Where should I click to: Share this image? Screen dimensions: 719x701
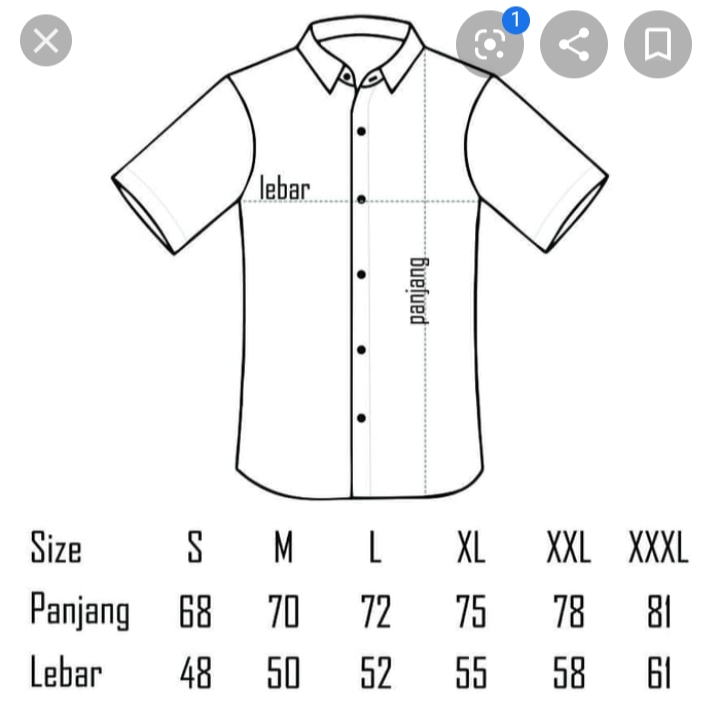coord(573,45)
